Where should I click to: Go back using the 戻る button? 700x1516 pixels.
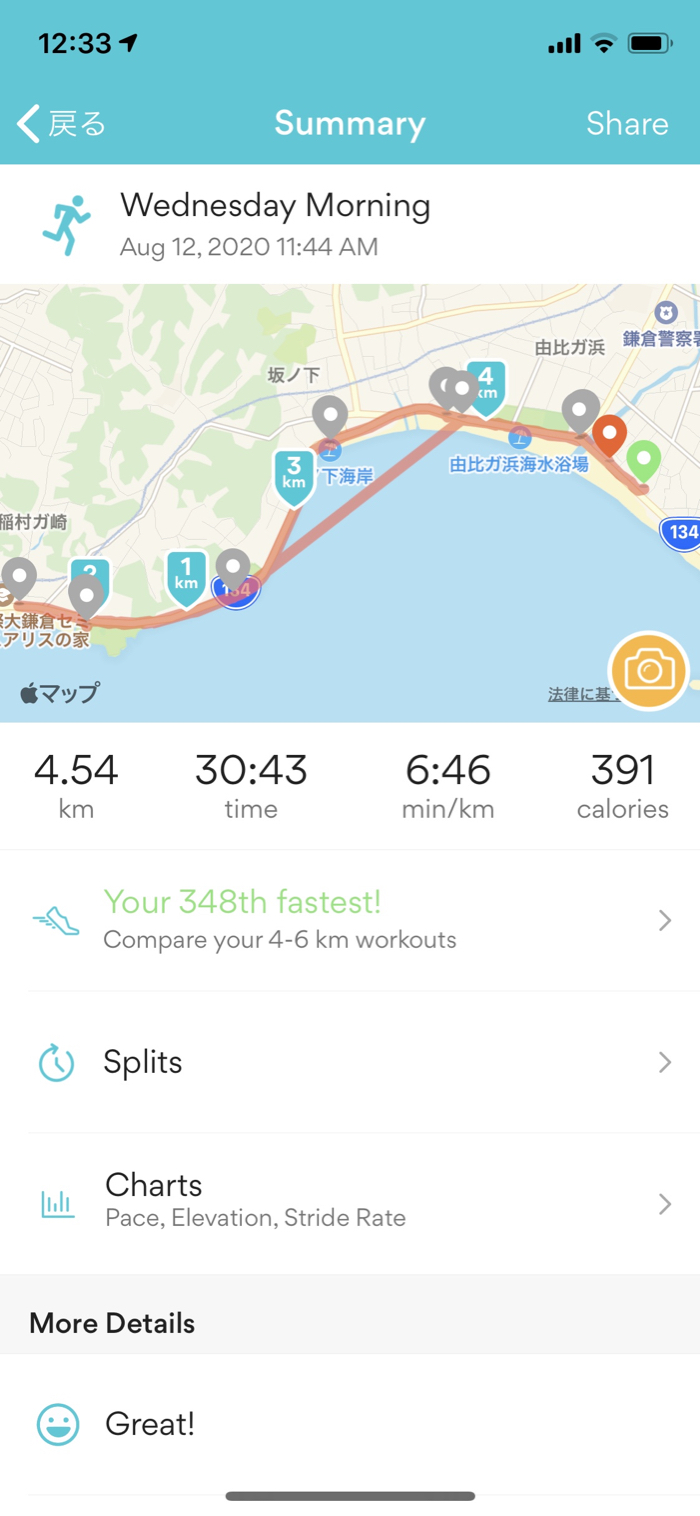click(62, 124)
